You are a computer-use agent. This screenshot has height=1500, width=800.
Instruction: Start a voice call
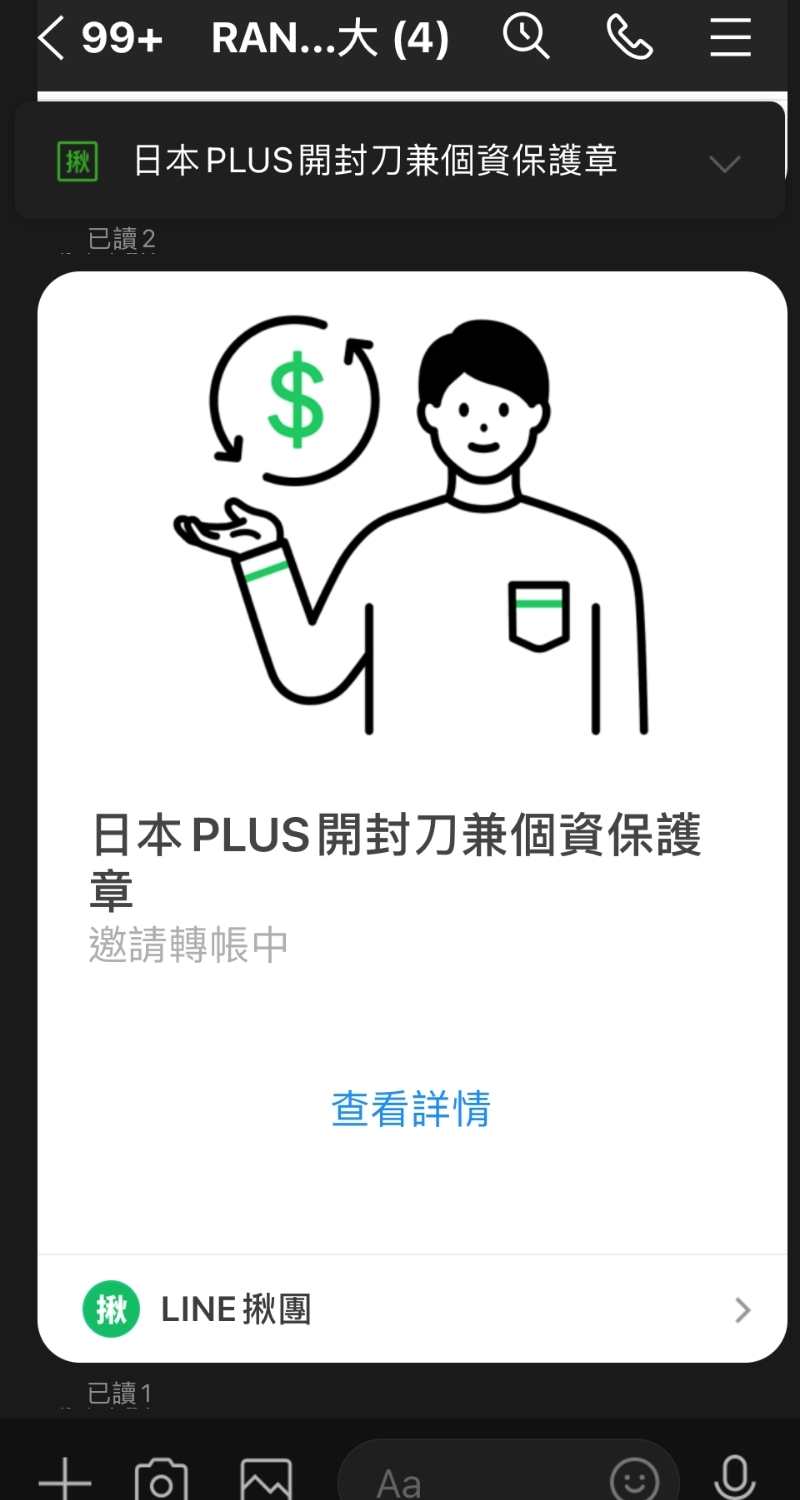click(630, 38)
